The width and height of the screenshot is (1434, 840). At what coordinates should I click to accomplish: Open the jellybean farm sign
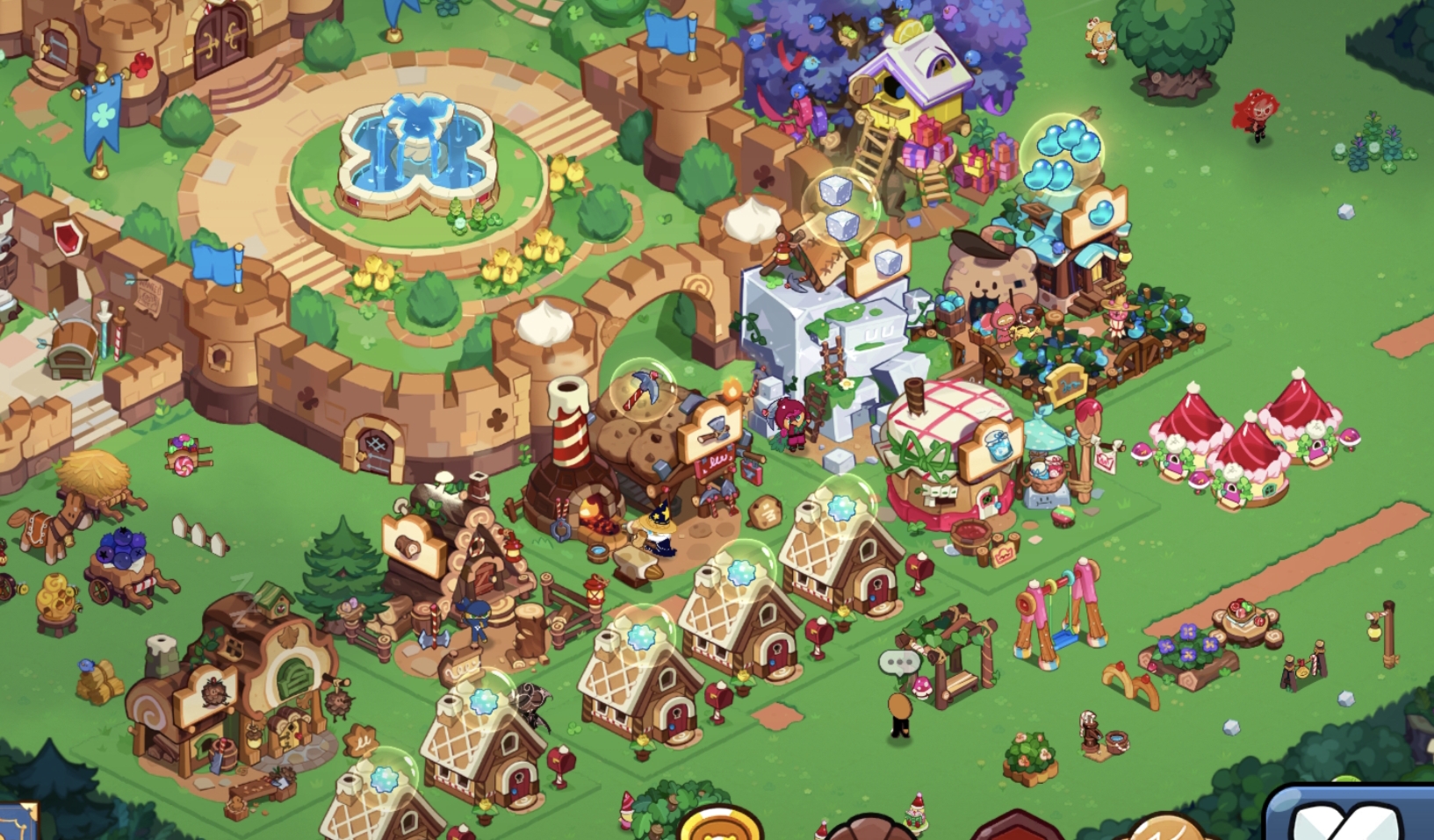1095,215
